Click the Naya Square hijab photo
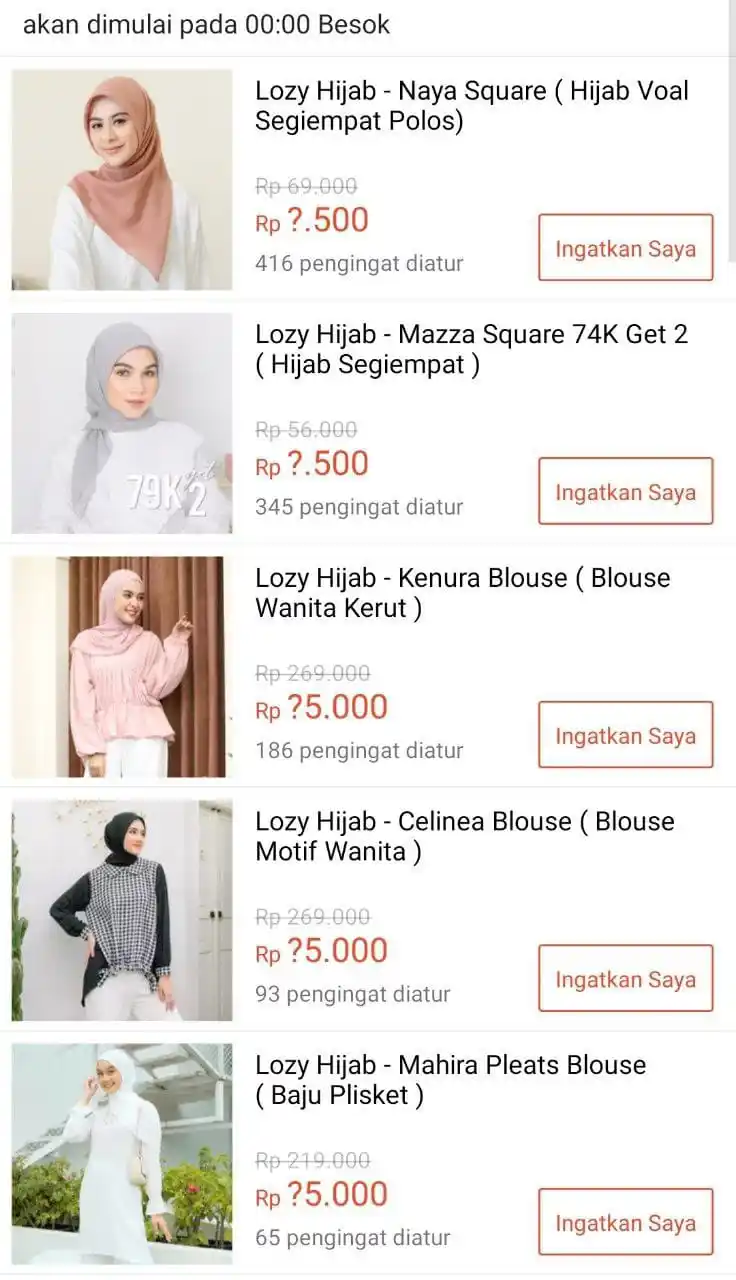This screenshot has height=1280, width=736. (x=121, y=180)
